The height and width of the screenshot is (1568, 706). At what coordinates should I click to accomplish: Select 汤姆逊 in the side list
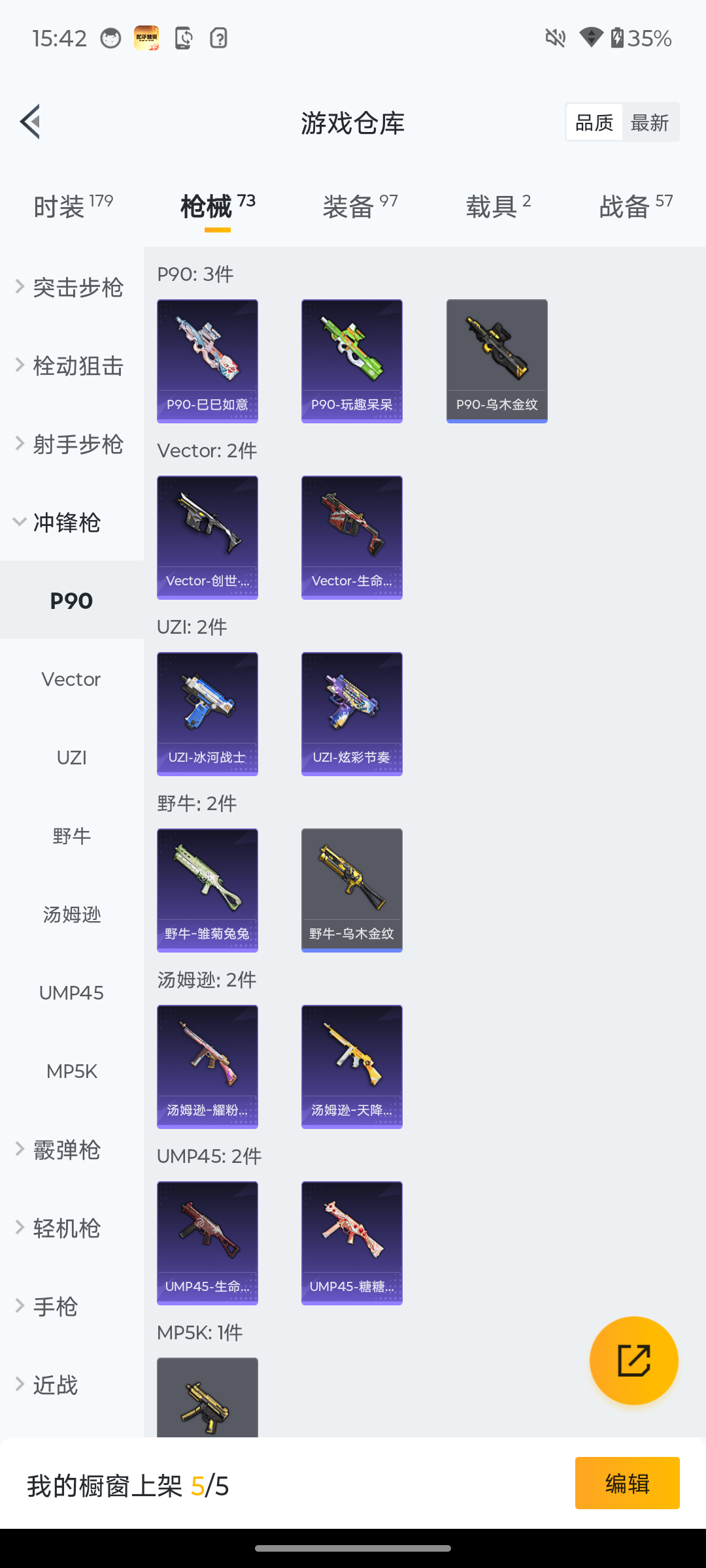pos(71,915)
